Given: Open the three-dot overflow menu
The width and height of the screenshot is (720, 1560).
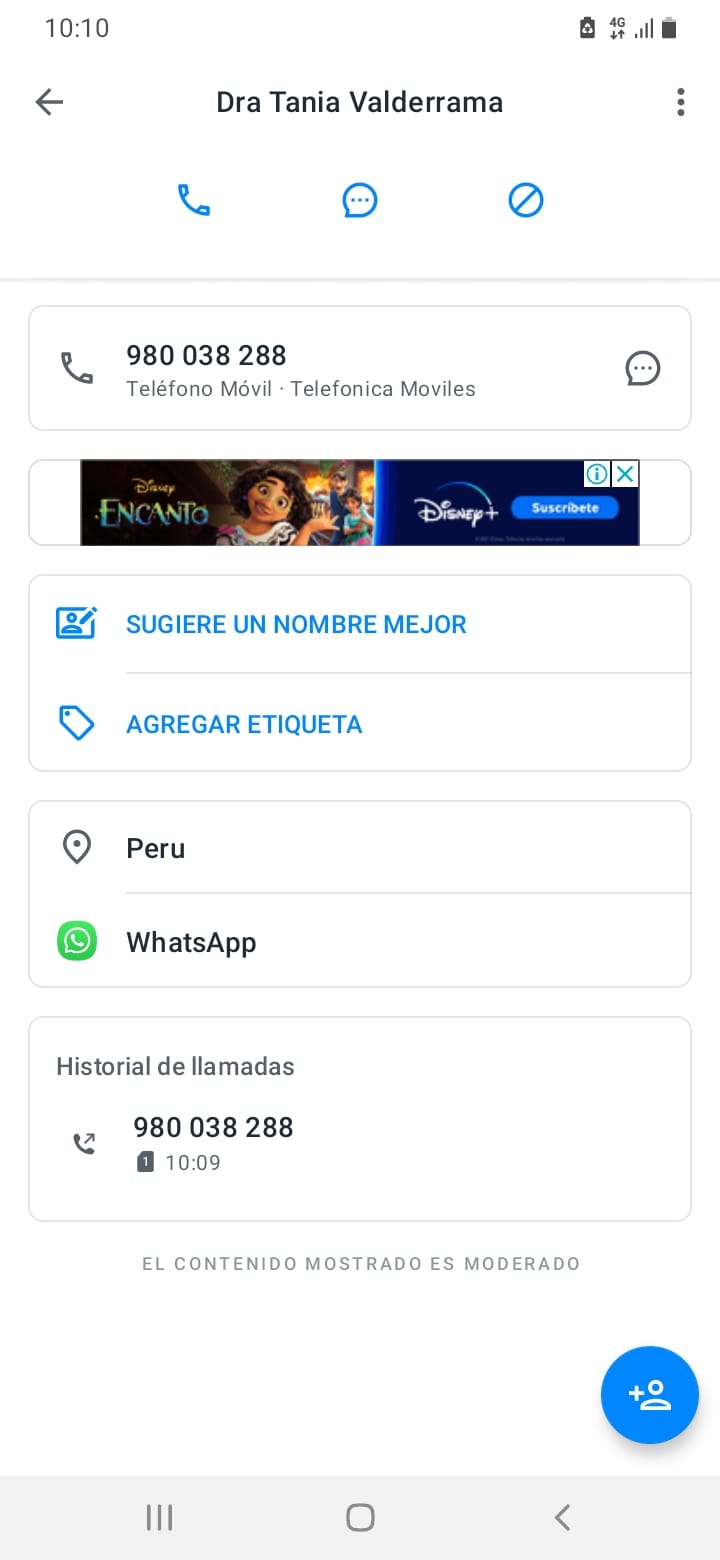Looking at the screenshot, I should [680, 102].
